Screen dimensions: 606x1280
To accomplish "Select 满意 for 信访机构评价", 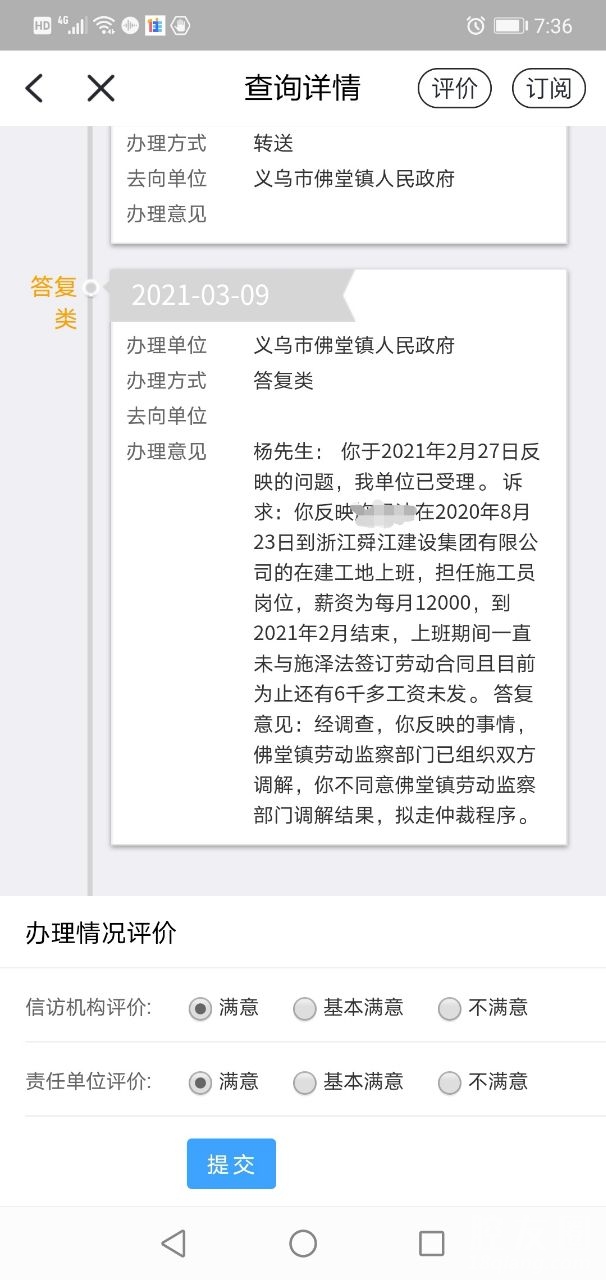I will [201, 1009].
